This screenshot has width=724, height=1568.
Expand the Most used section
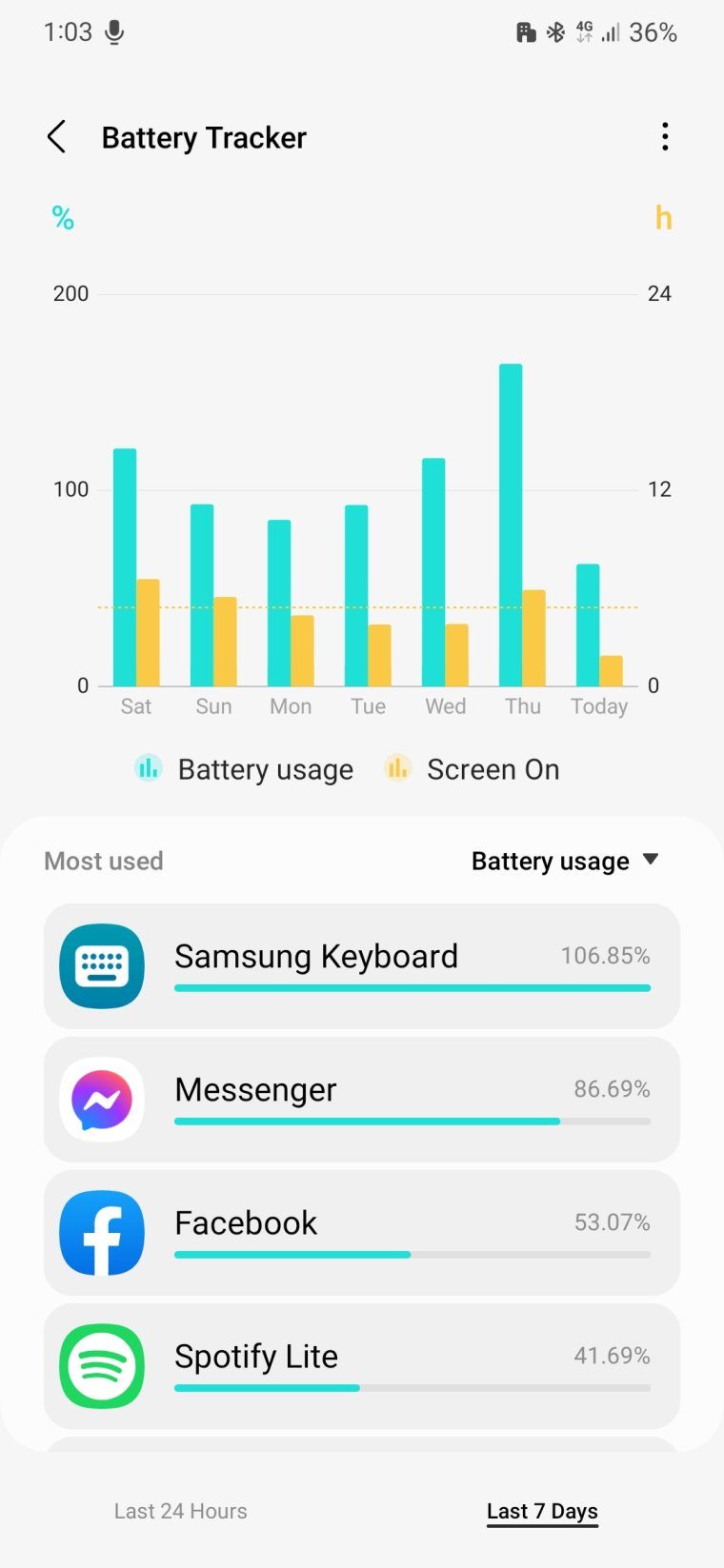104,860
